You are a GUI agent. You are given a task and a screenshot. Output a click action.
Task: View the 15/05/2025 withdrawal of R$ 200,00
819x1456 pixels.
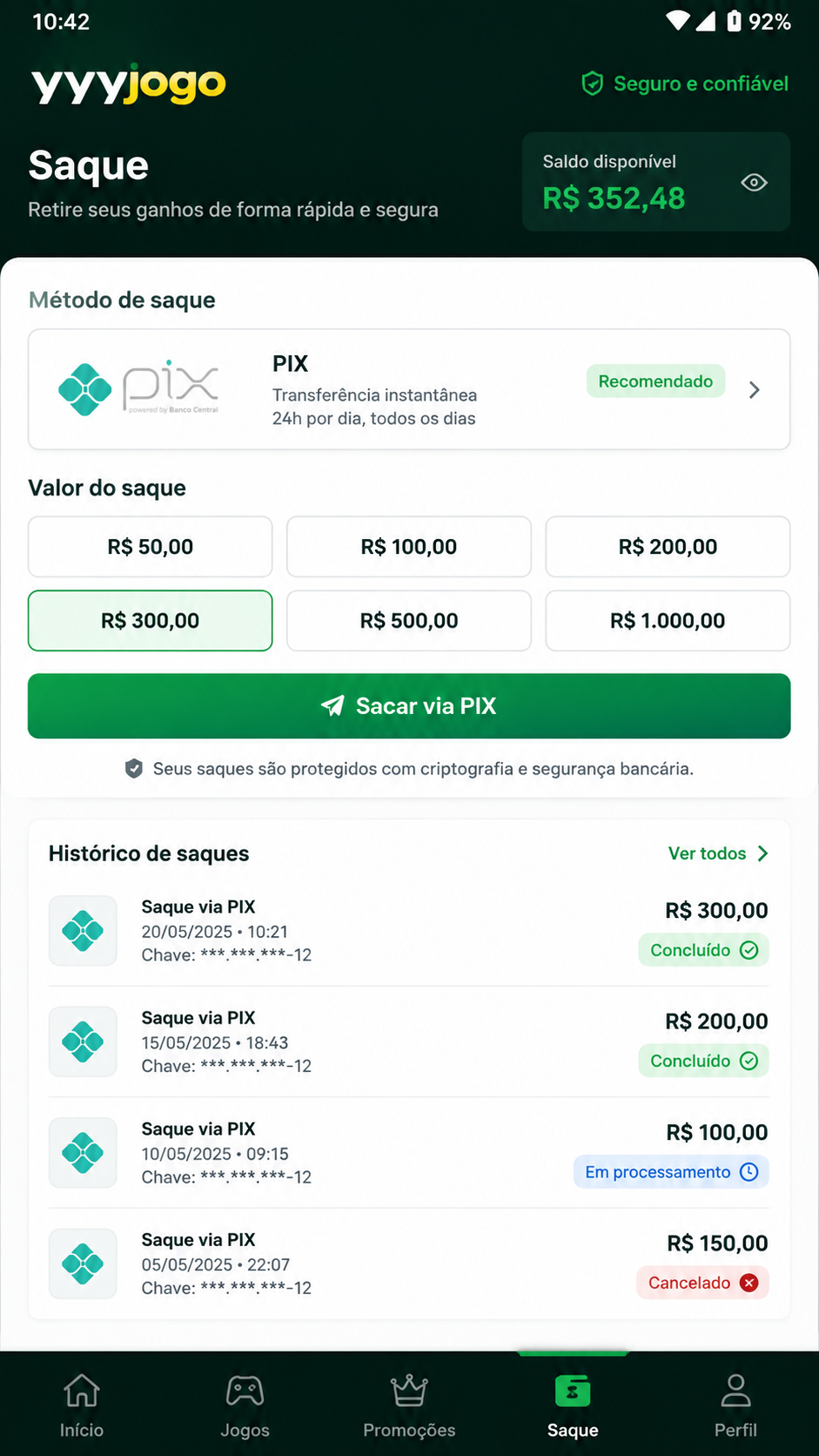(409, 1041)
